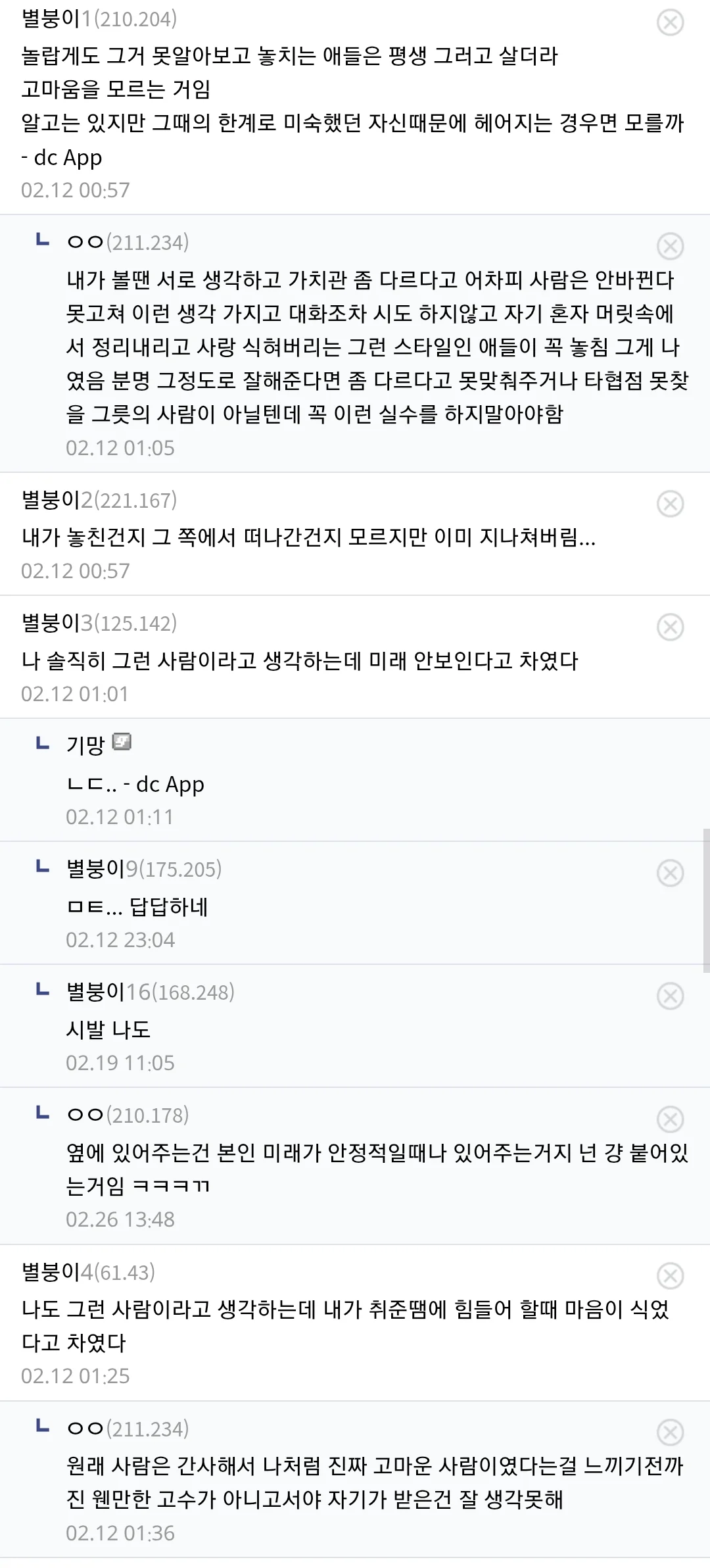This screenshot has width=710, height=1568.
Task: Tap the X on 별붕이2's comment
Action: (x=670, y=504)
